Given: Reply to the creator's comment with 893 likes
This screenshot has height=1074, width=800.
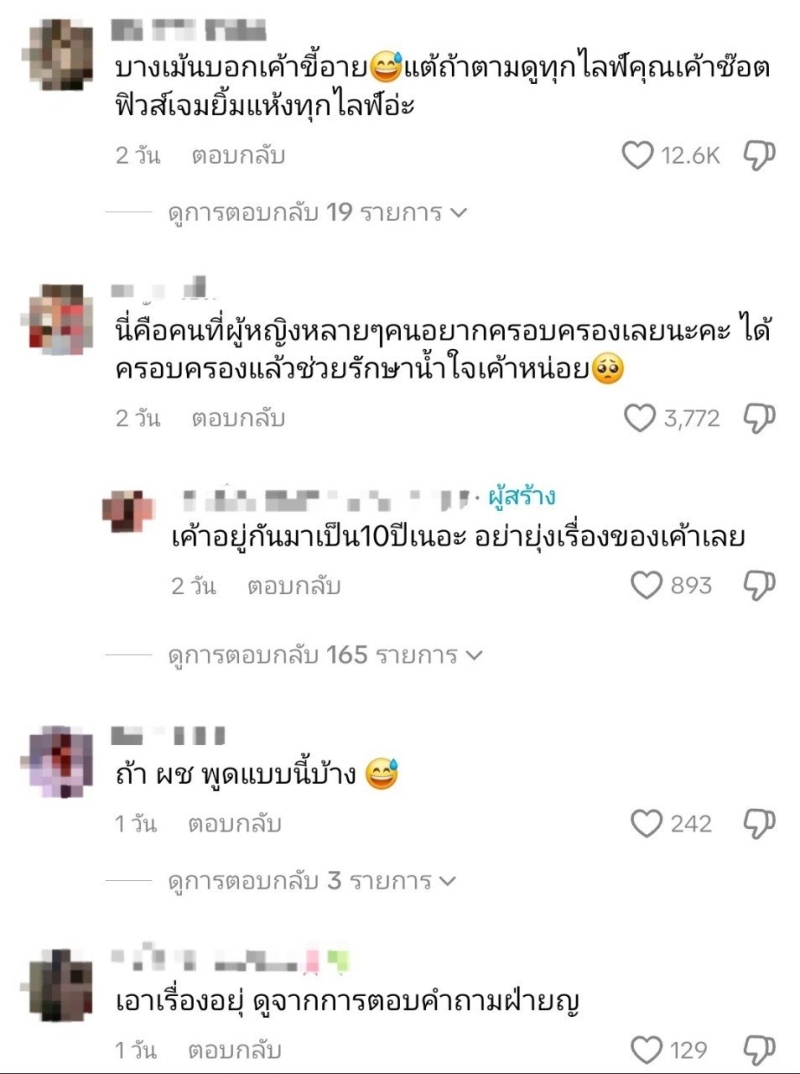Looking at the screenshot, I should (294, 587).
